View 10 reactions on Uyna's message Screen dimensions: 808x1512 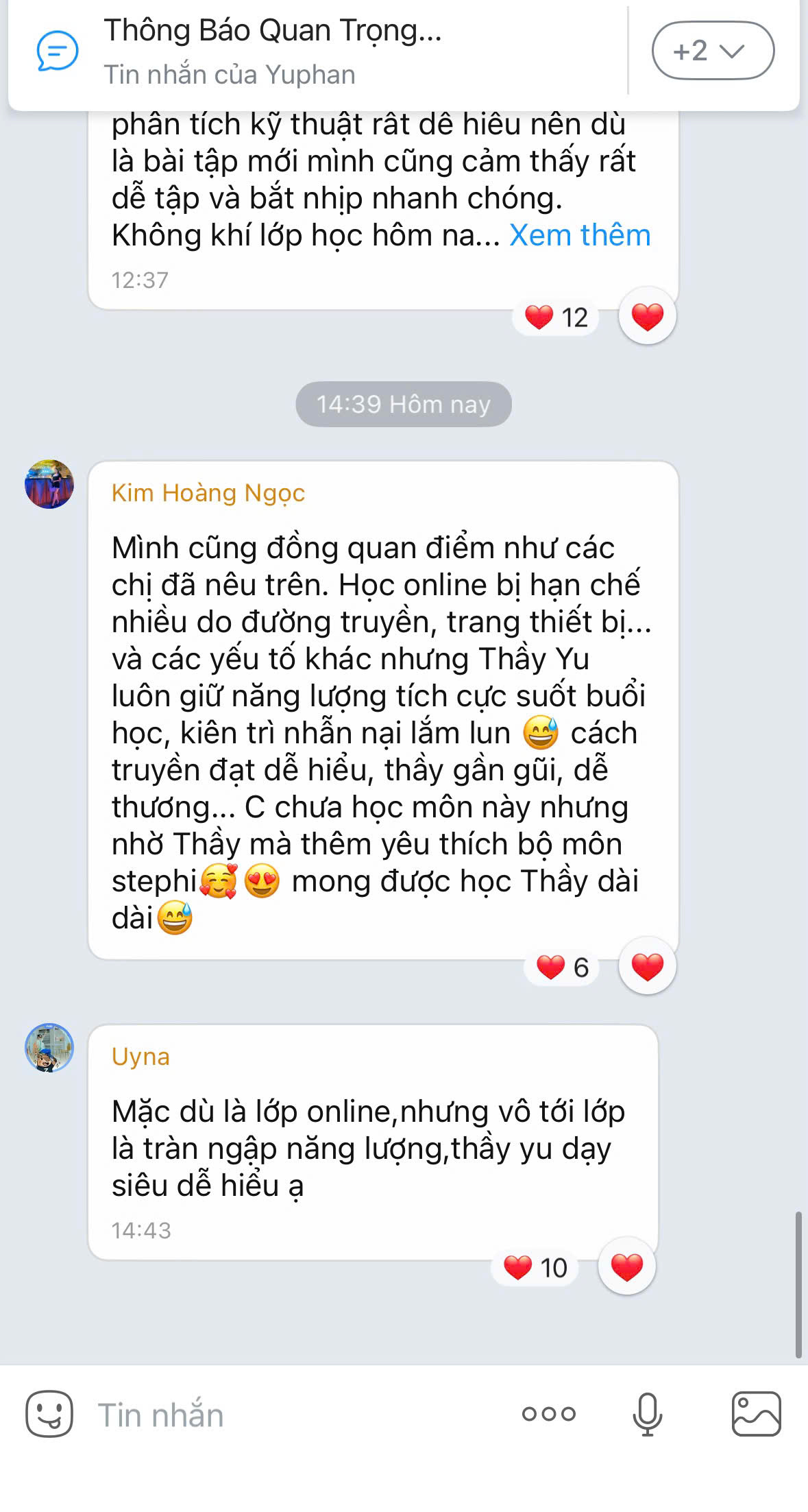click(x=535, y=1268)
